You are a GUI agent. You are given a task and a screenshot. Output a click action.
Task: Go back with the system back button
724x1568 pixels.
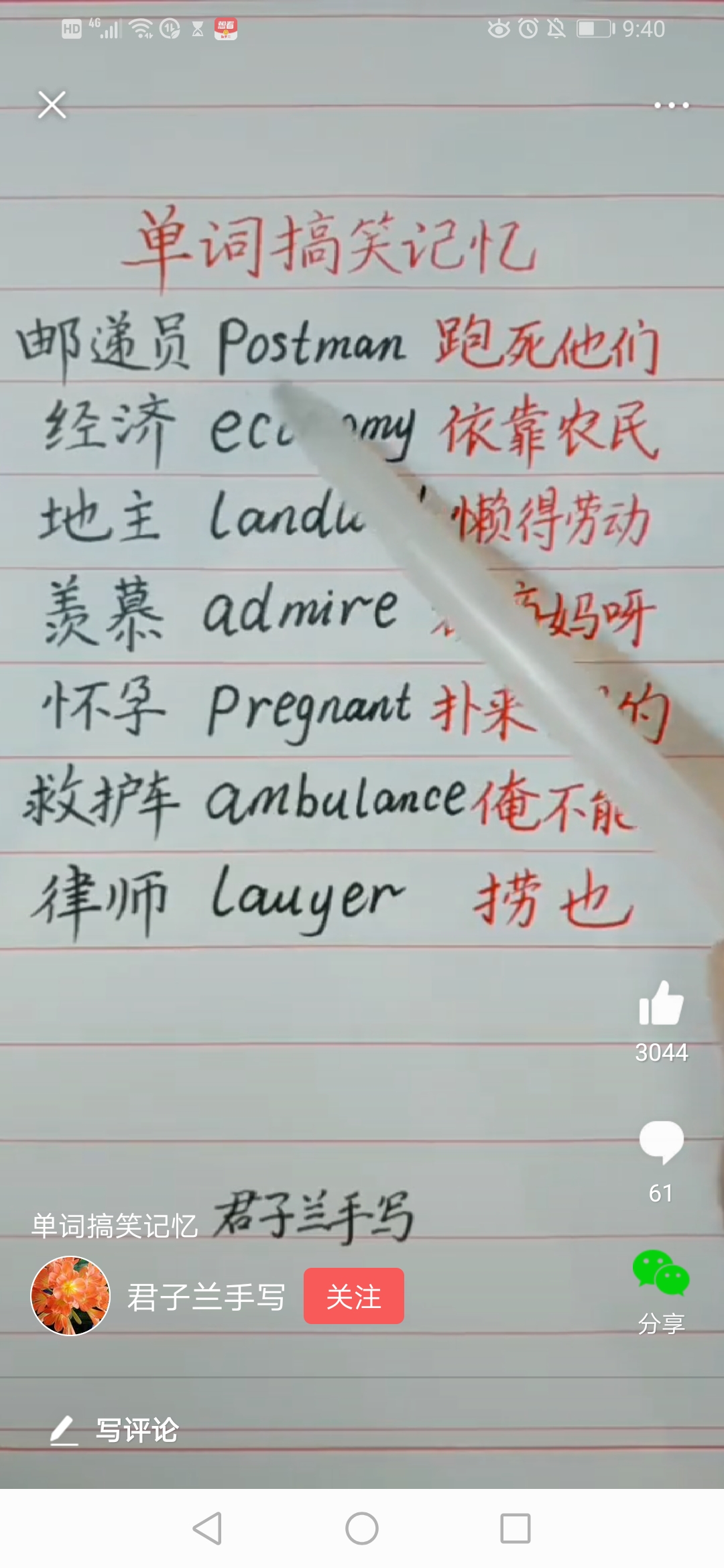pyautogui.click(x=207, y=1528)
